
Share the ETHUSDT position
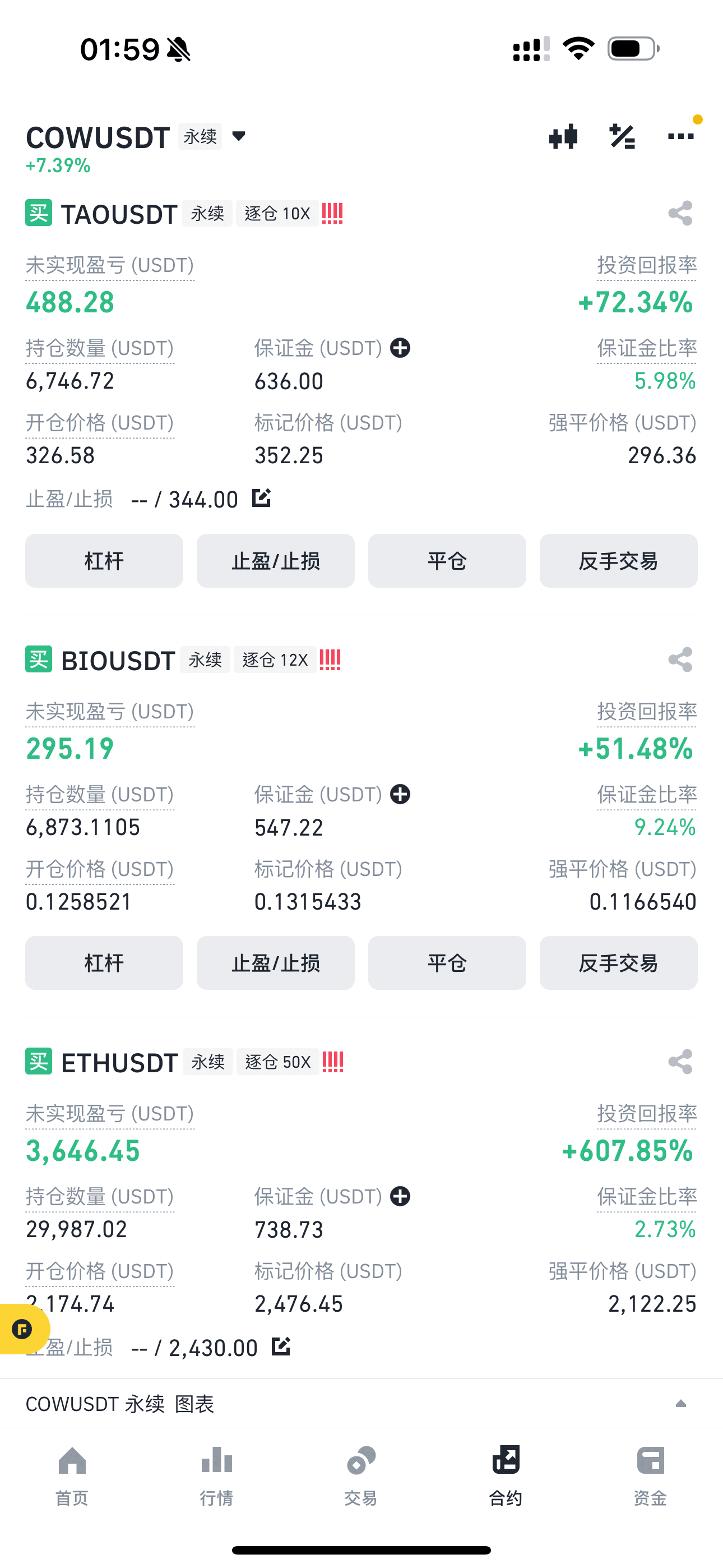click(680, 1062)
